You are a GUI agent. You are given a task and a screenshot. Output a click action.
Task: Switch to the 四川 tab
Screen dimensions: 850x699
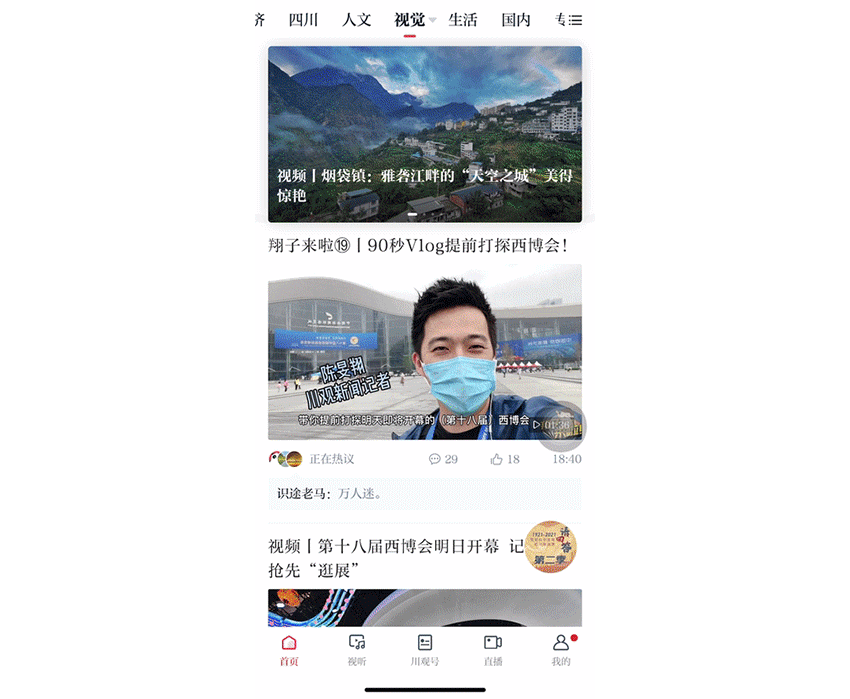[x=303, y=20]
